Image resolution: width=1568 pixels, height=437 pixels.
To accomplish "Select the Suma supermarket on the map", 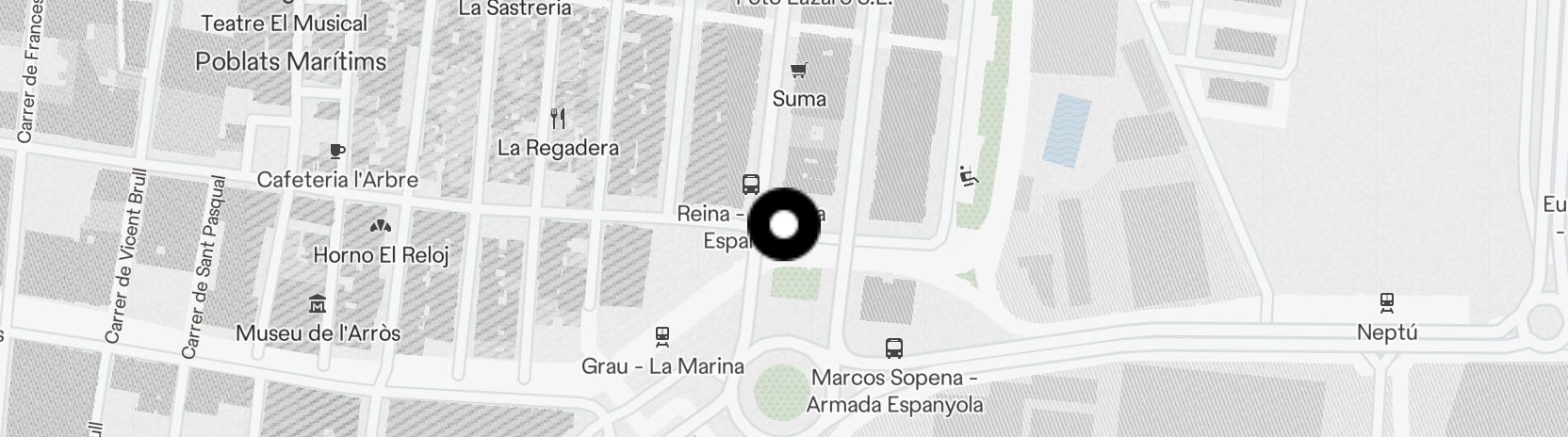I will click(x=799, y=71).
